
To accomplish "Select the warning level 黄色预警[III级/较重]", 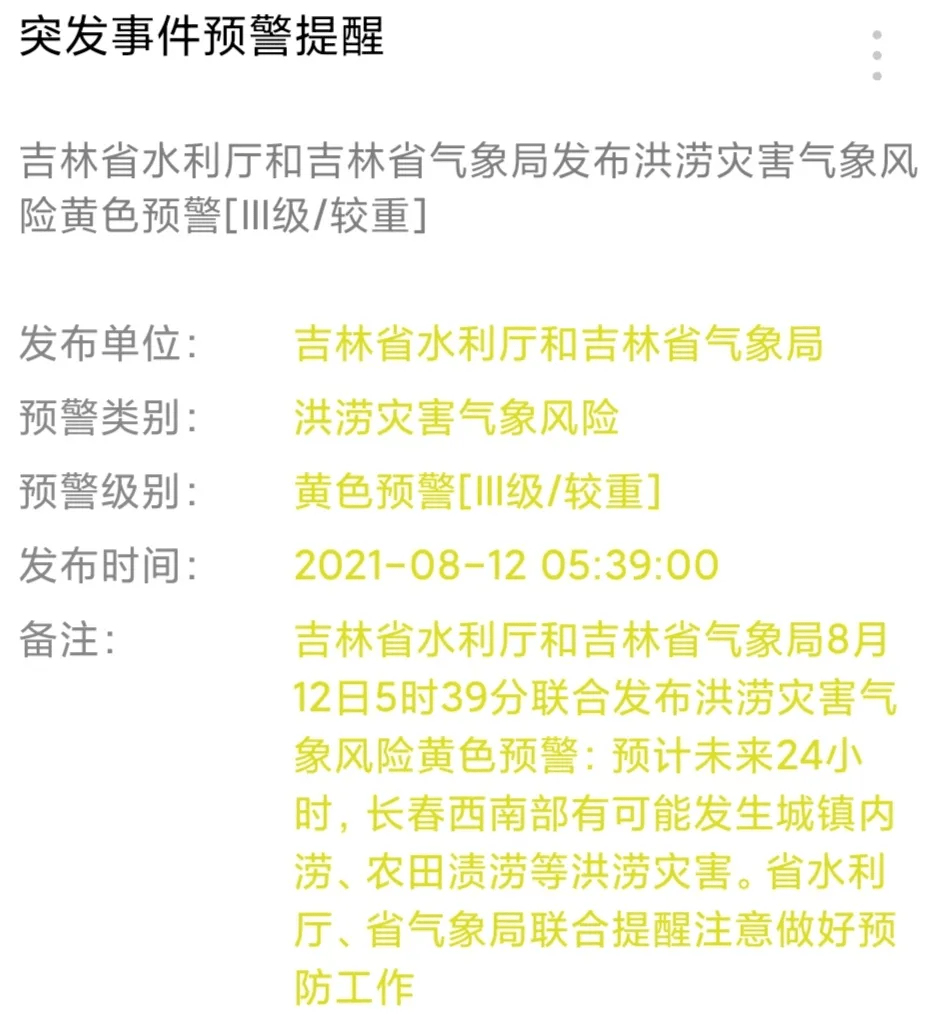I will (477, 492).
